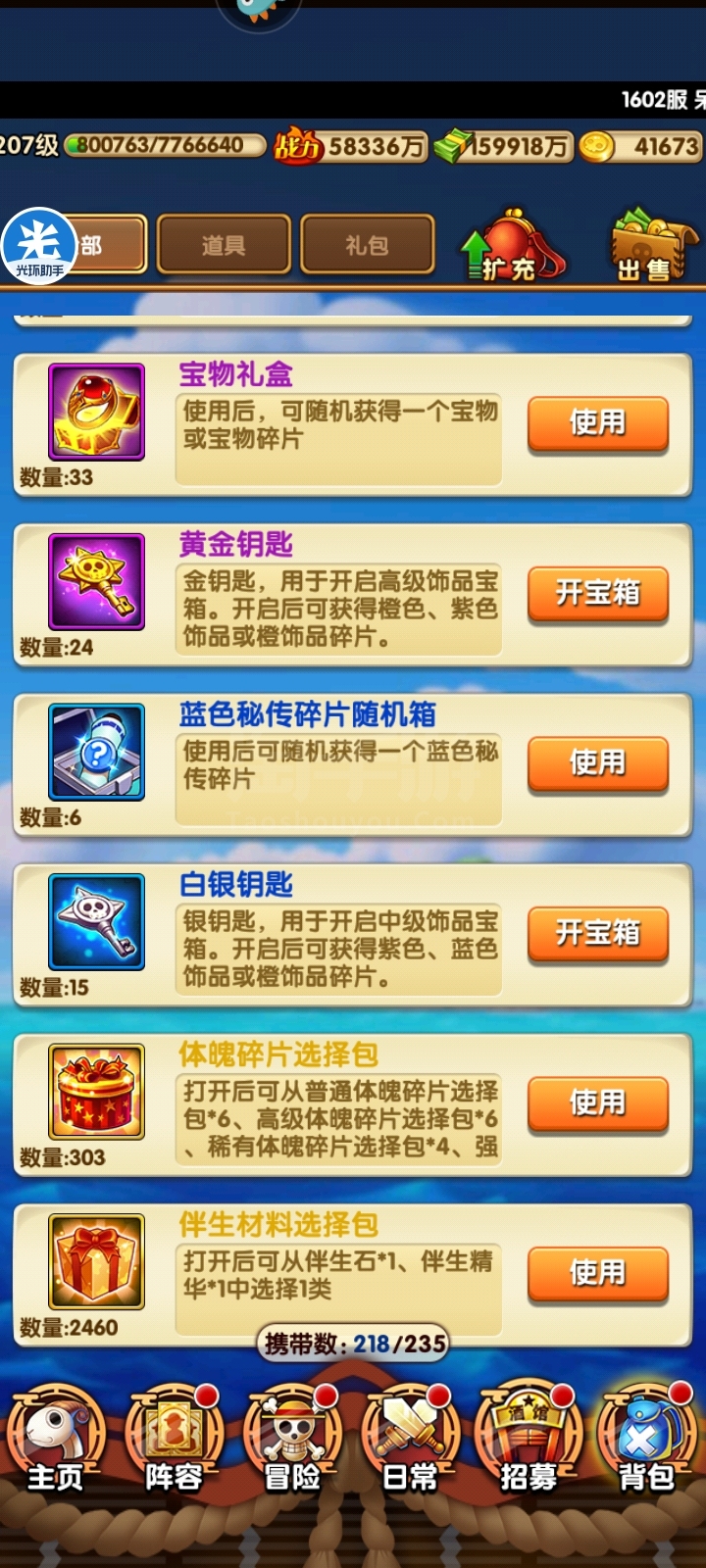Screen dimensions: 706x1568
Task: Switch to the 礼包 tab
Action: click(368, 244)
